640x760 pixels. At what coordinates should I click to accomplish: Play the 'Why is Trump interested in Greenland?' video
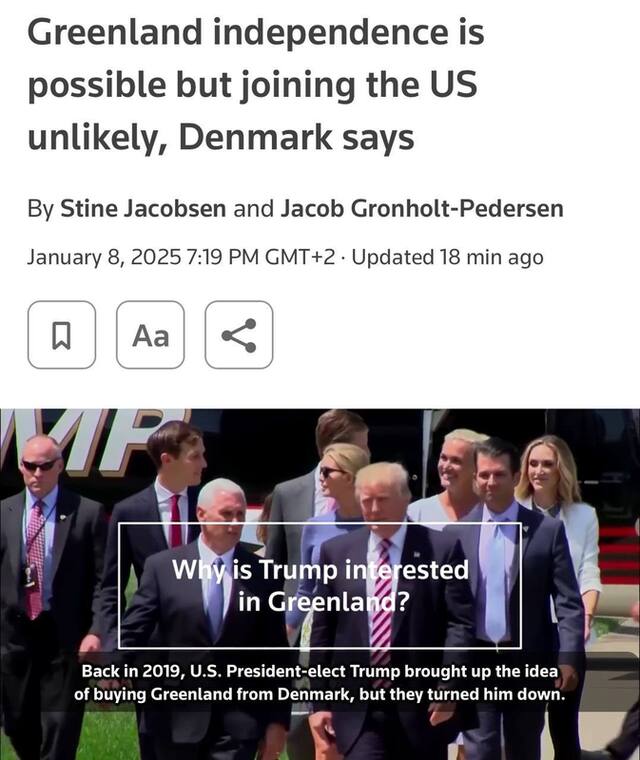320,585
